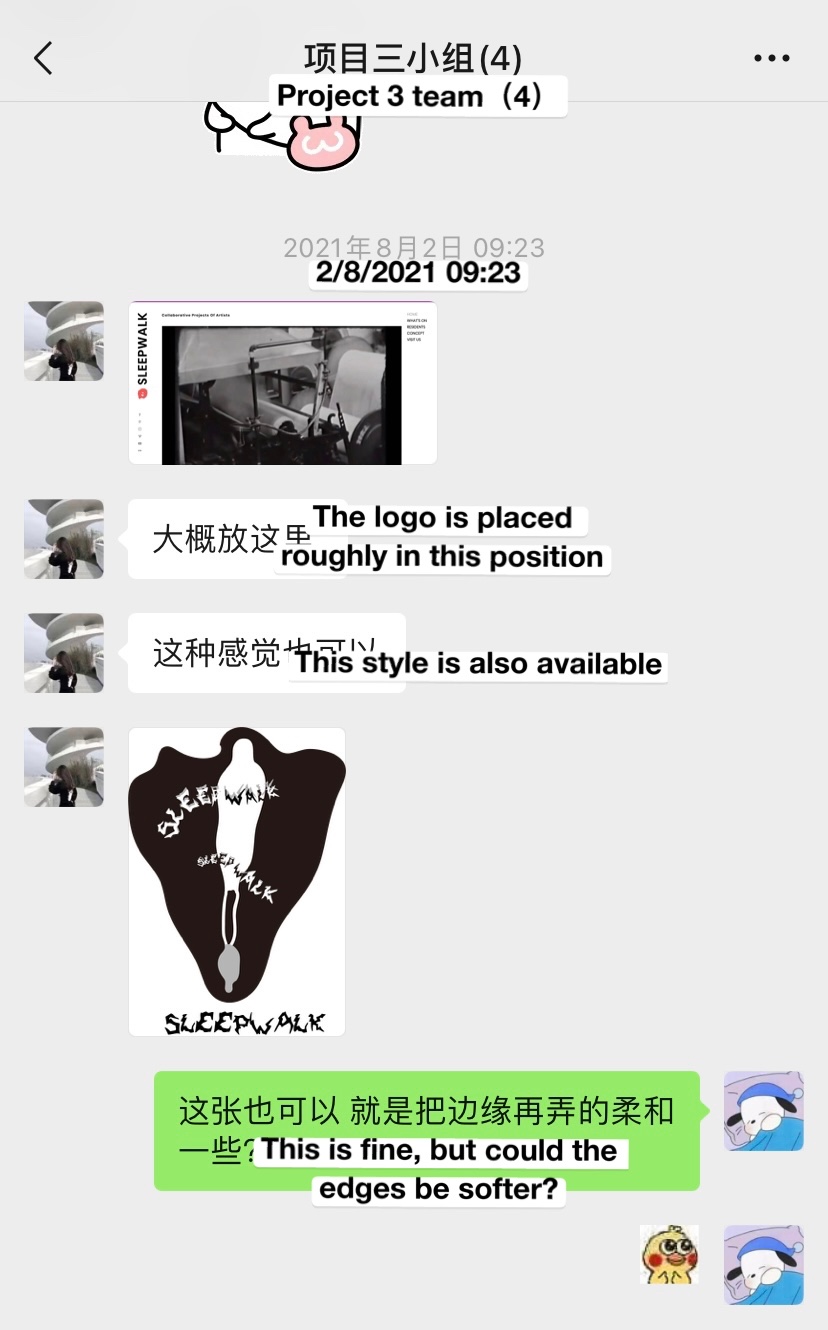Viewport: 828px width, 1330px height.
Task: Tap the avatar beside the website screenshot
Action: pos(64,341)
